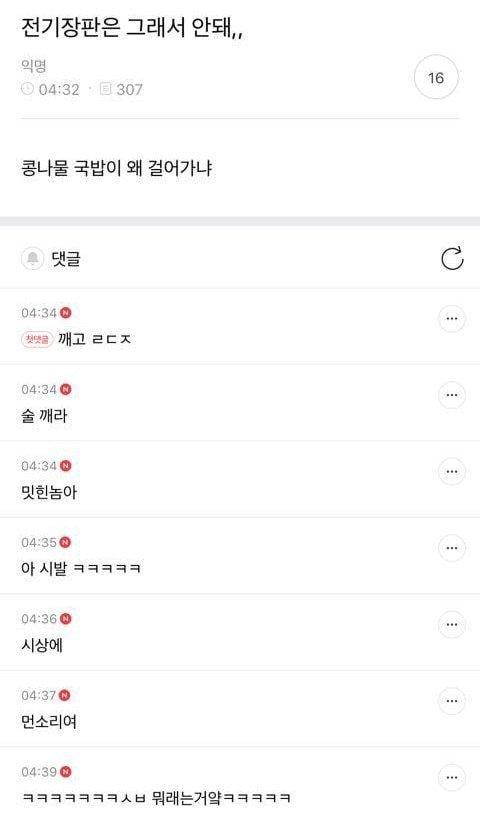
Task: Tap the circular 16 button on the post
Action: tap(436, 77)
